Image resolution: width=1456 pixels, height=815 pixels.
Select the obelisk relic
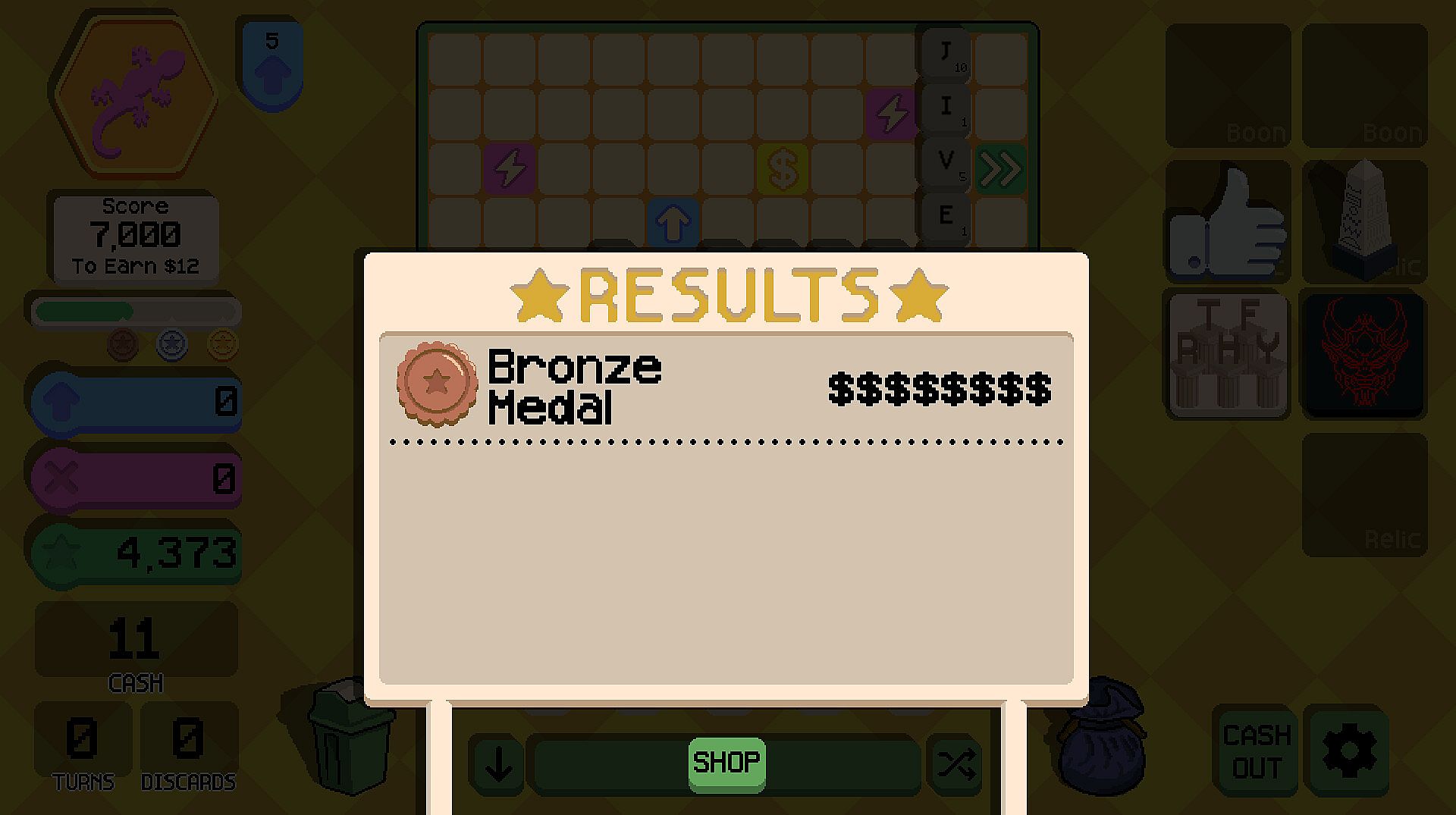point(1364,221)
